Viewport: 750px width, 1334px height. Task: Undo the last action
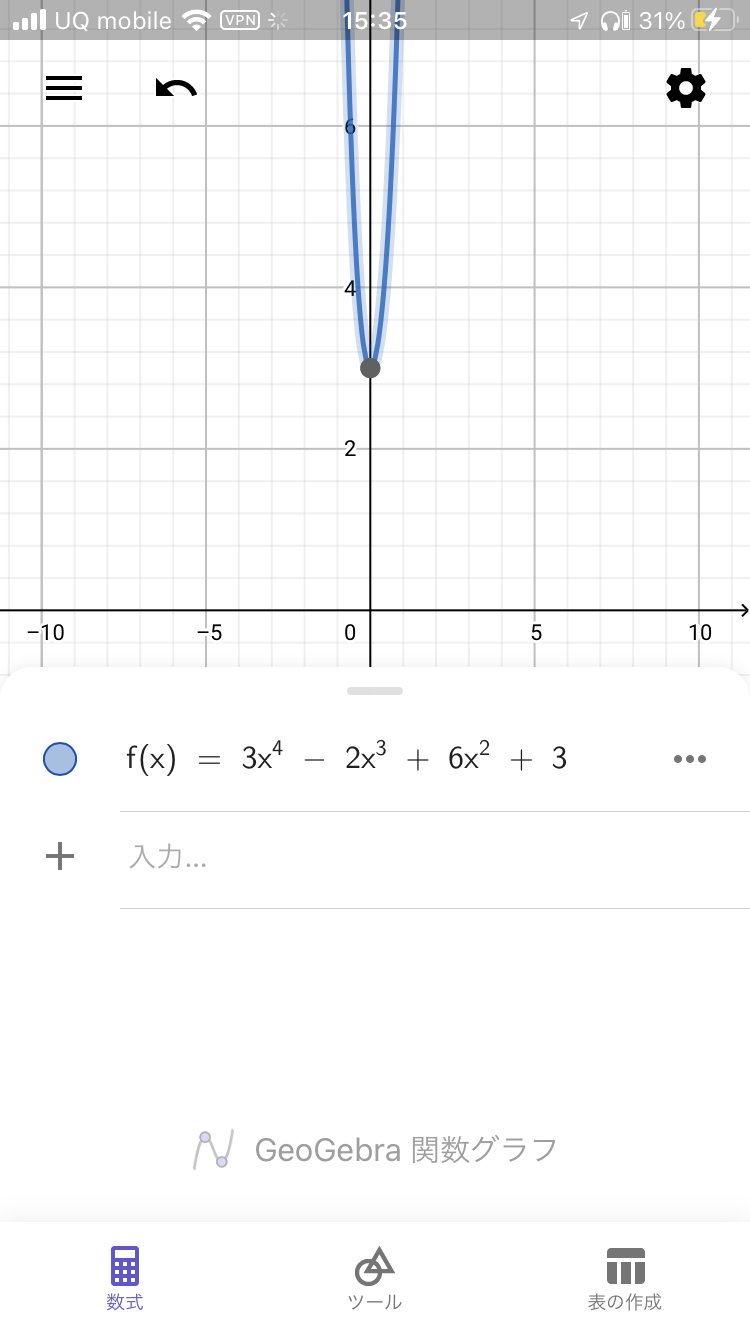coord(176,89)
